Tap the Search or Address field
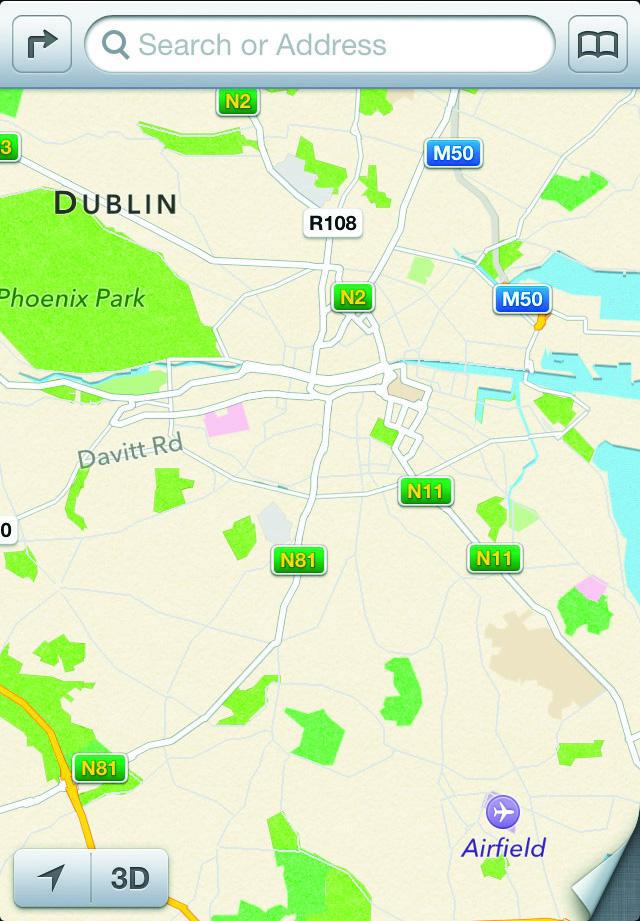The image size is (640, 921). coord(320,45)
